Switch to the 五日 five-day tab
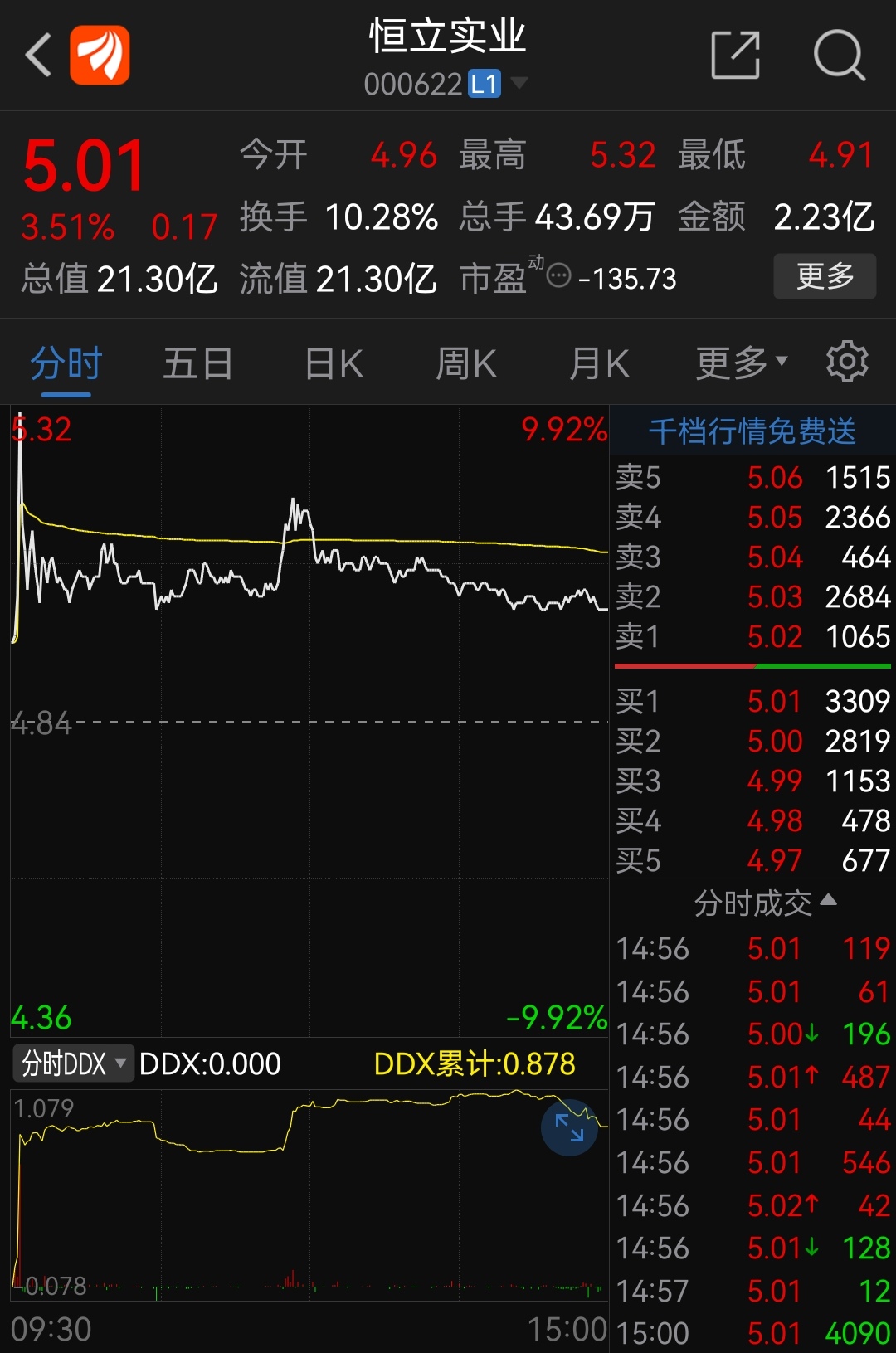Image resolution: width=896 pixels, height=1353 pixels. [x=197, y=363]
